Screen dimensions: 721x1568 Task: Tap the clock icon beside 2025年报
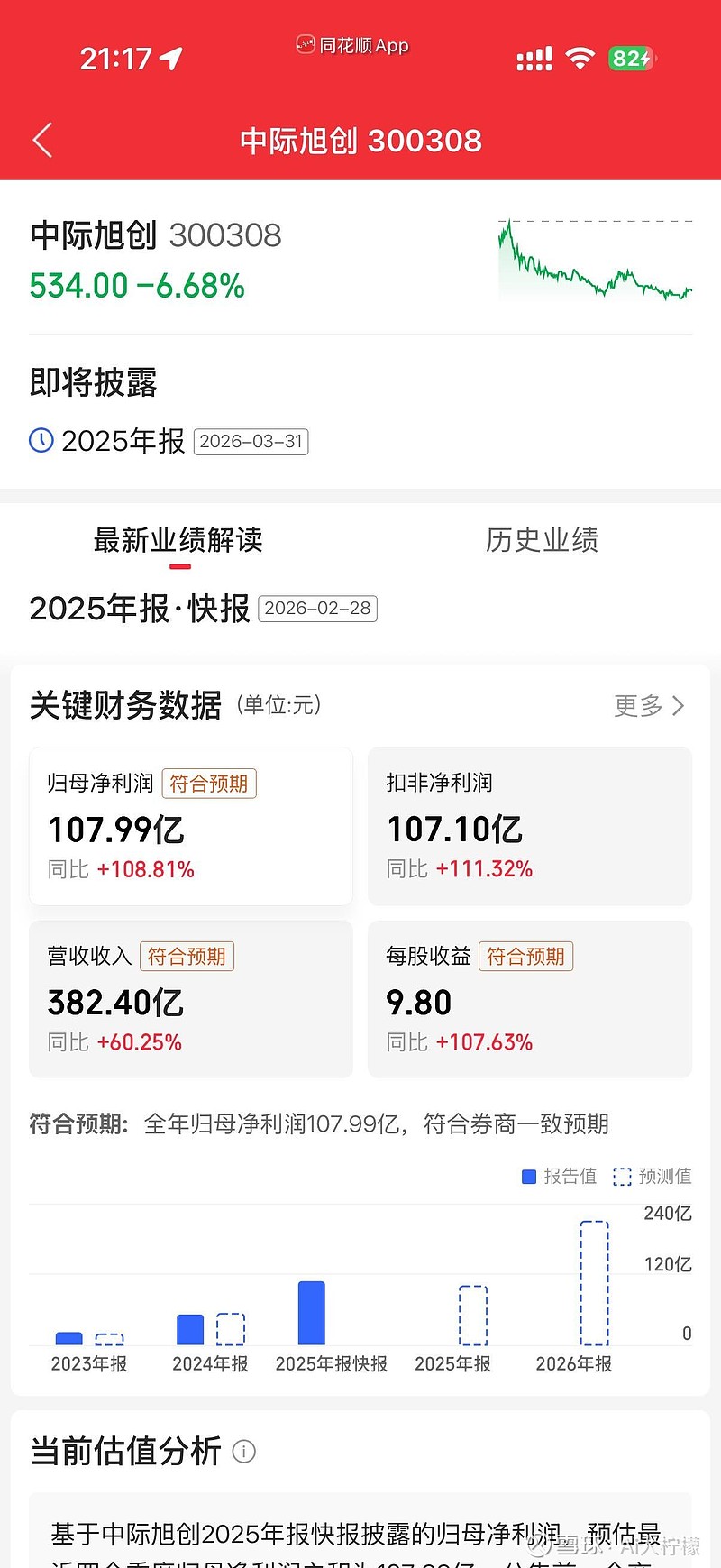pos(40,442)
